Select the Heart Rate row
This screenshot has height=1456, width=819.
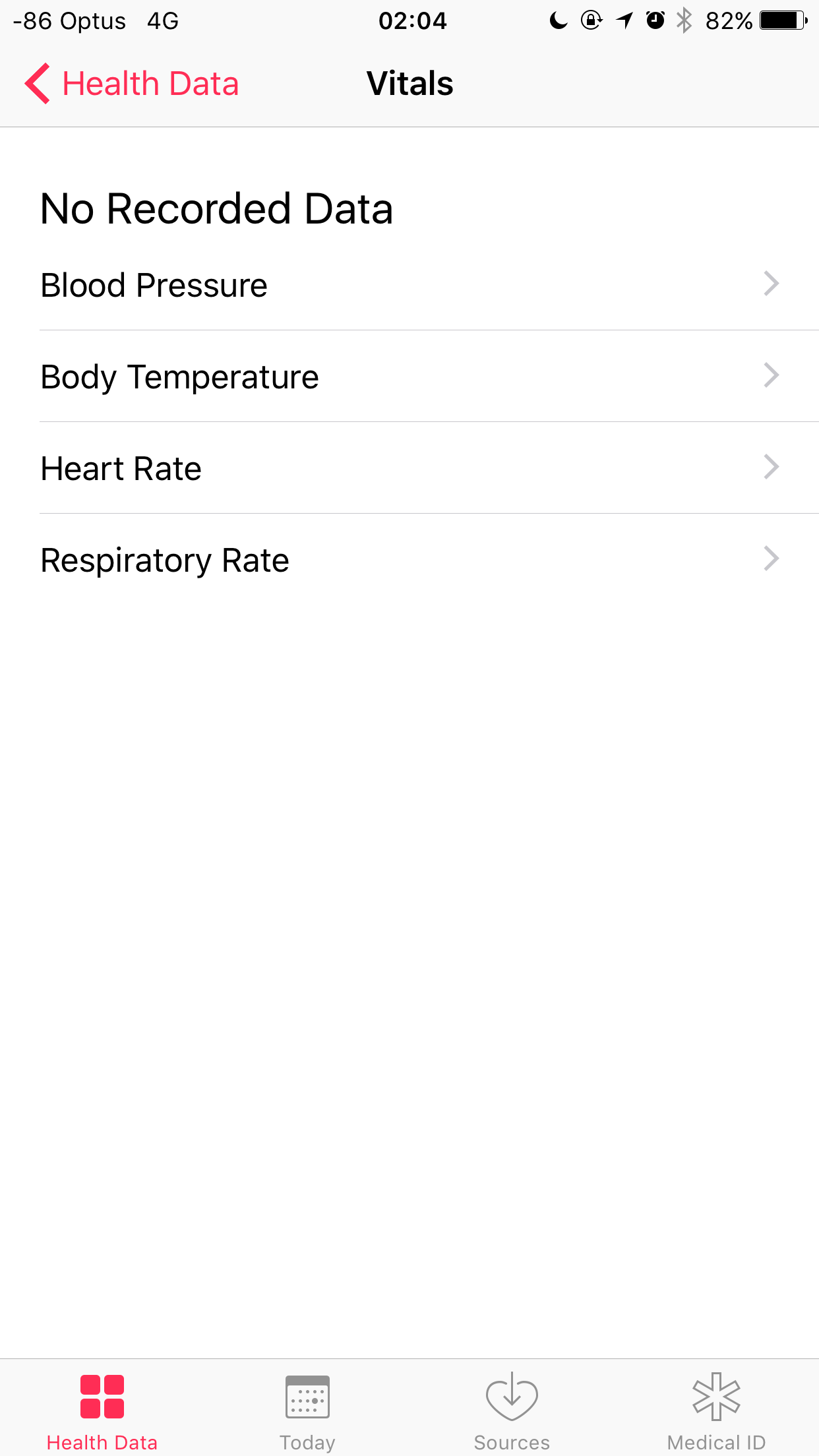pyautogui.click(x=409, y=468)
